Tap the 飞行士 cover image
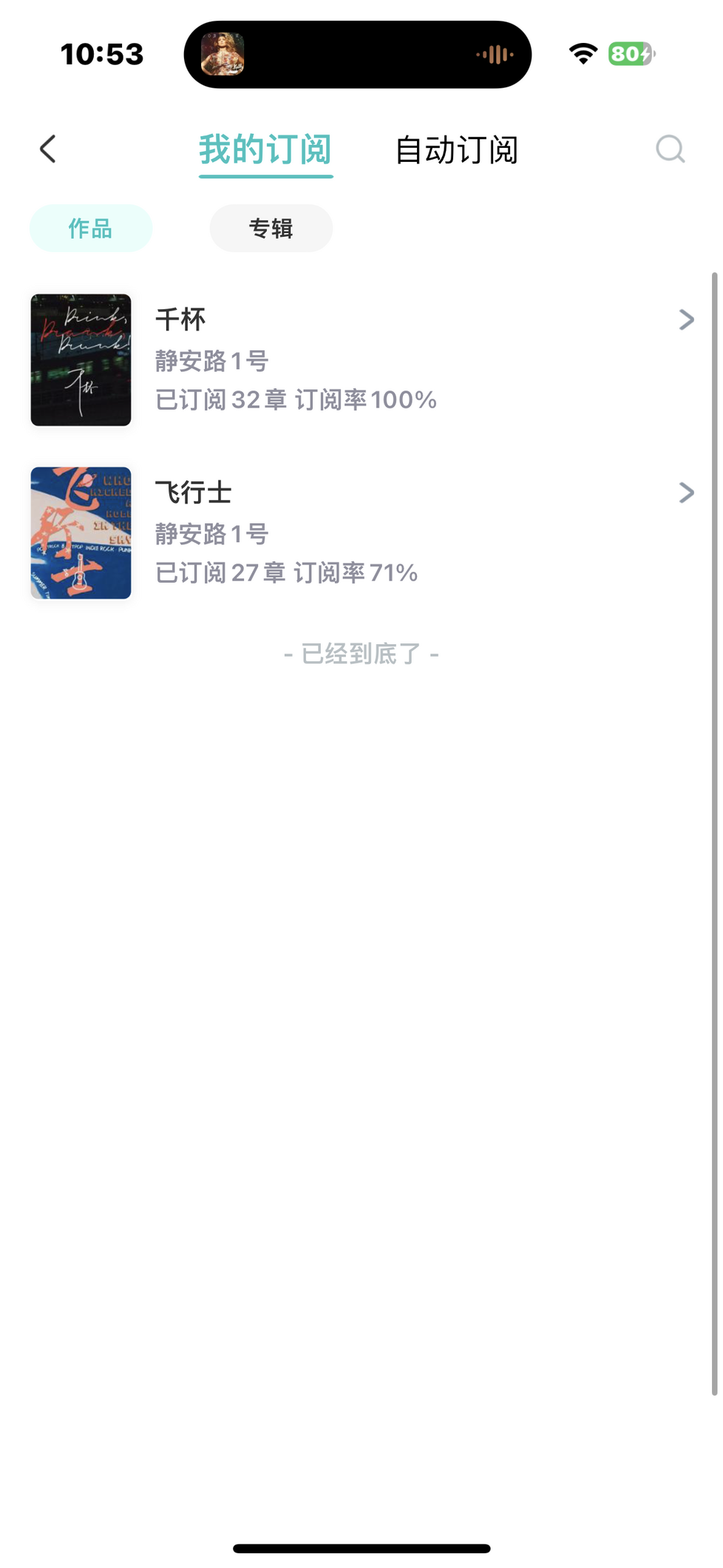The image size is (723, 1568). [81, 533]
